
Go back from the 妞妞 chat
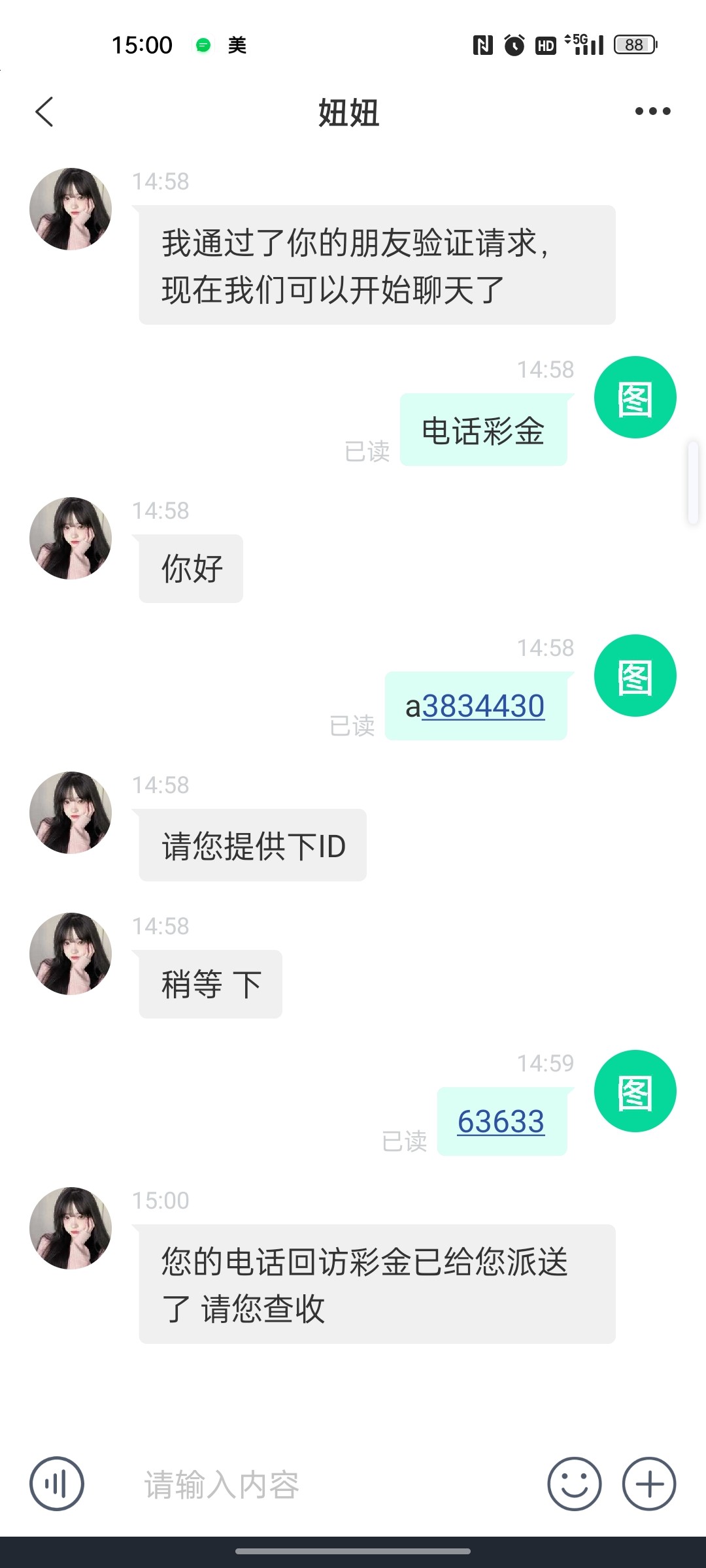pyautogui.click(x=44, y=112)
